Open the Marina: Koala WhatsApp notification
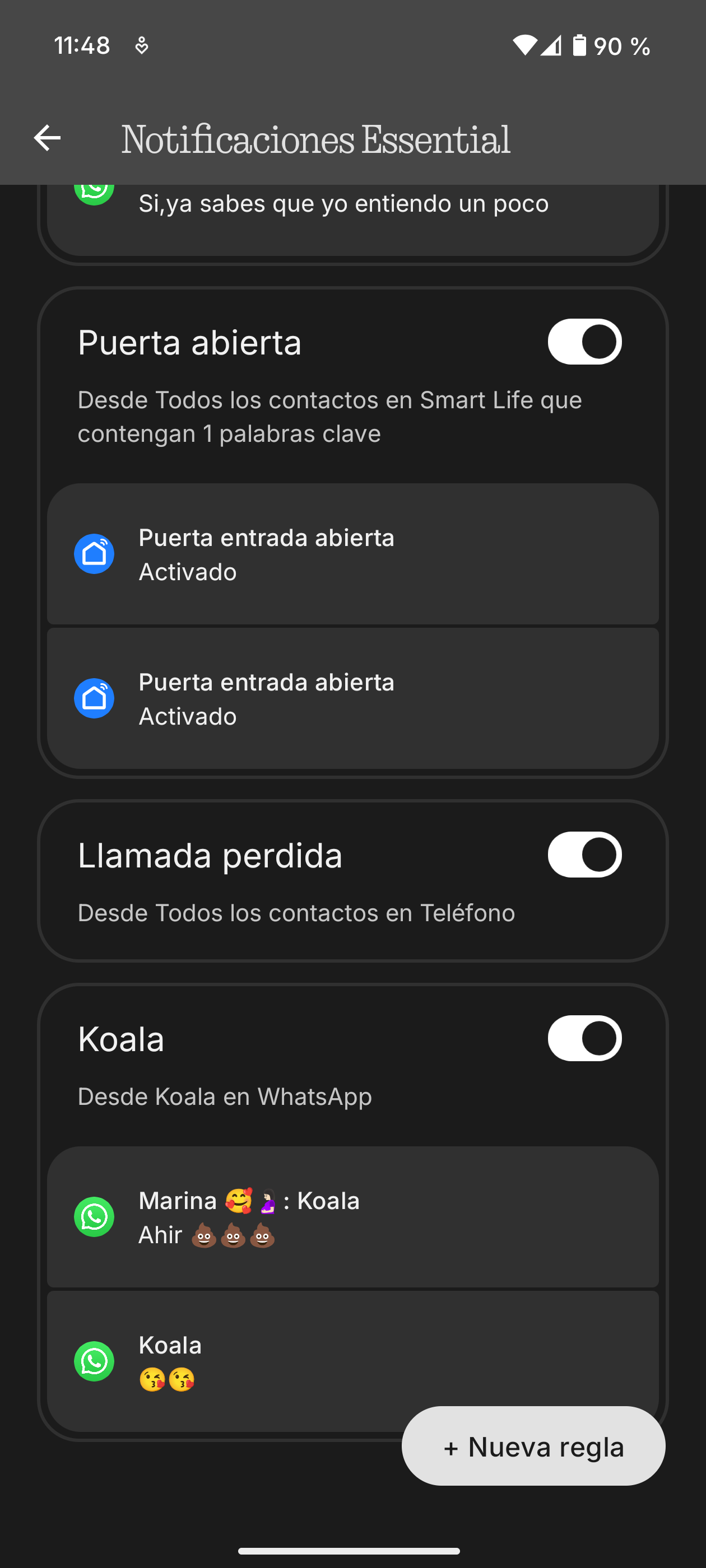 pos(352,1217)
